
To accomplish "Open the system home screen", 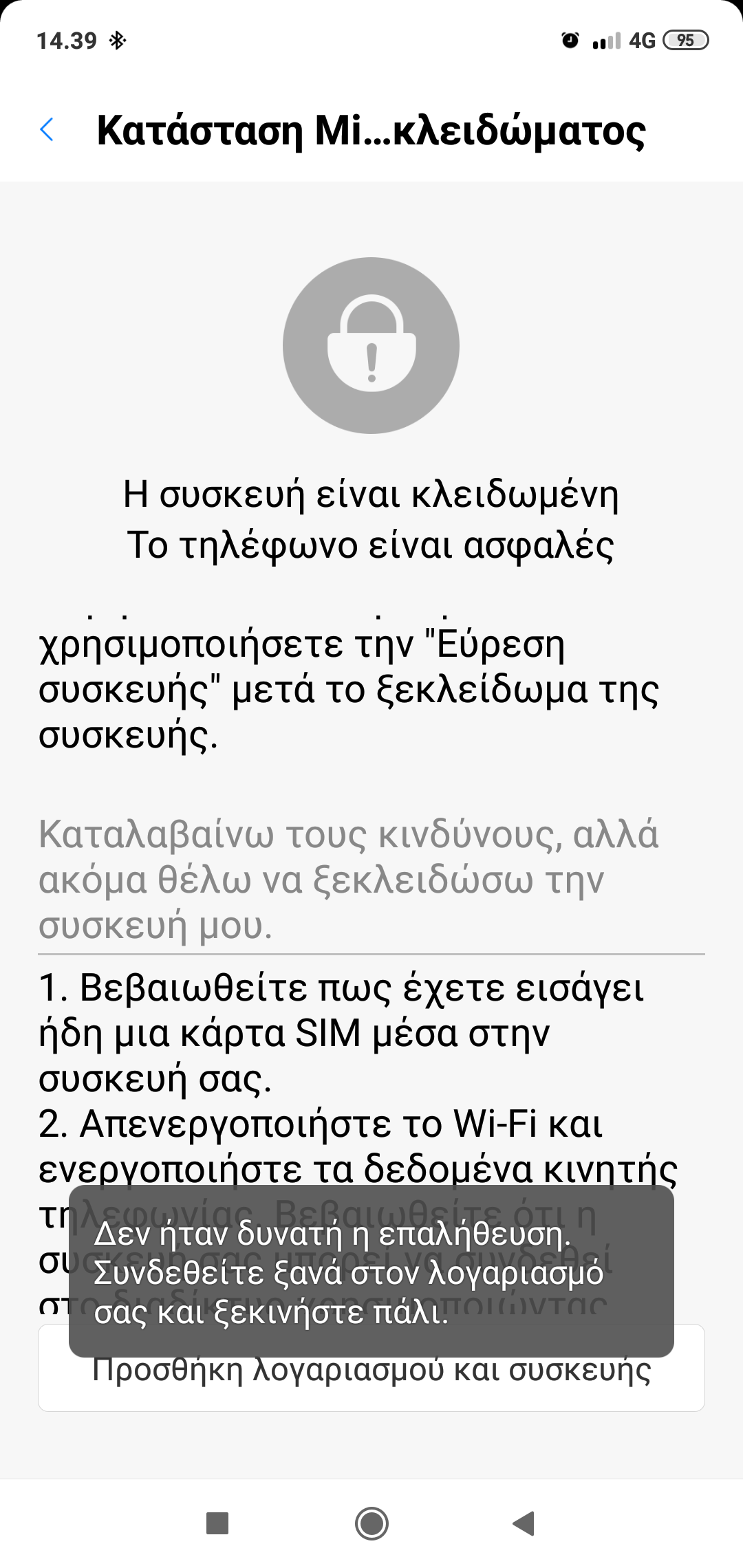I will (371, 1523).
